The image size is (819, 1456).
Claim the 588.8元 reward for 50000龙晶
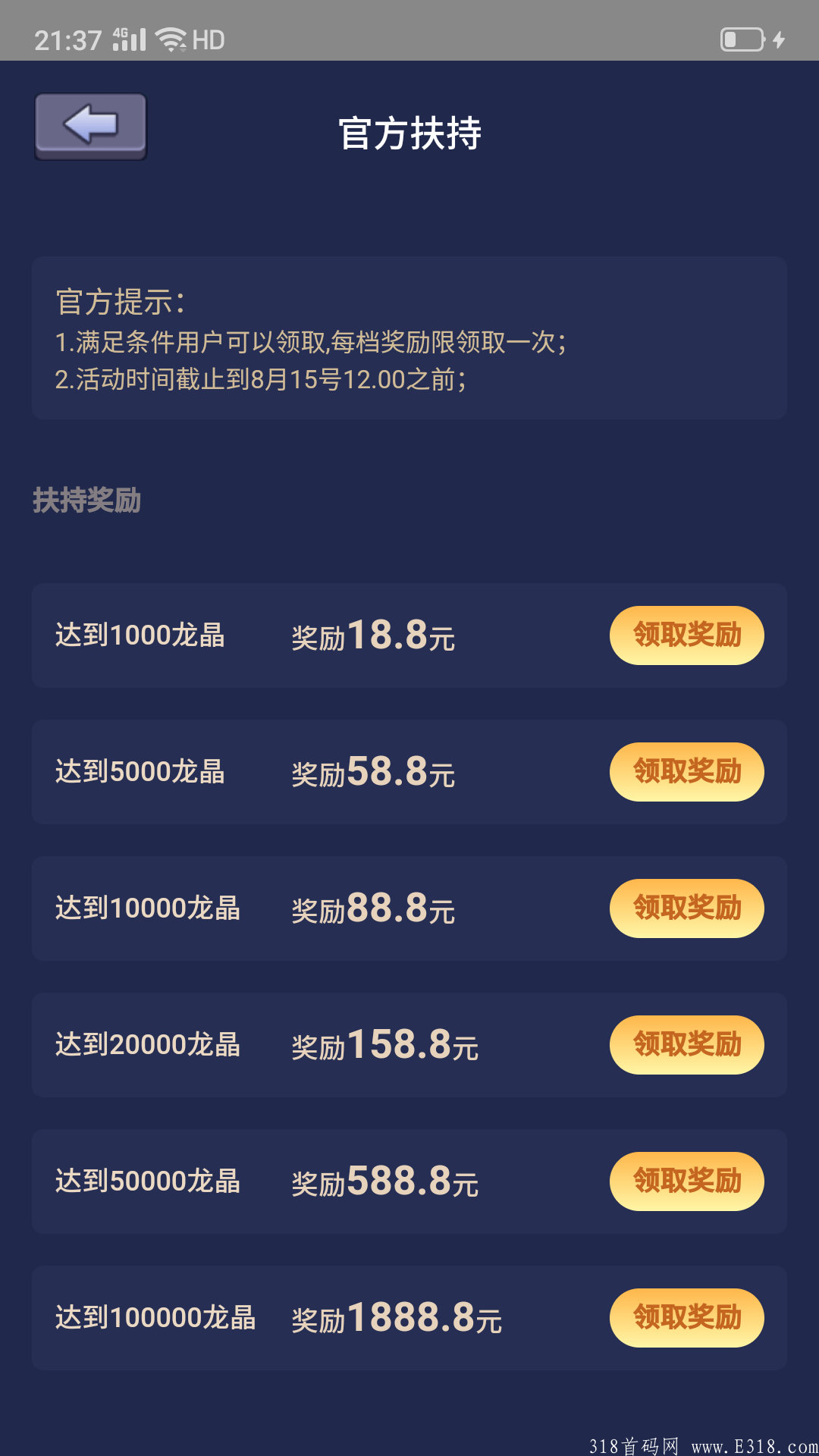tap(686, 1181)
